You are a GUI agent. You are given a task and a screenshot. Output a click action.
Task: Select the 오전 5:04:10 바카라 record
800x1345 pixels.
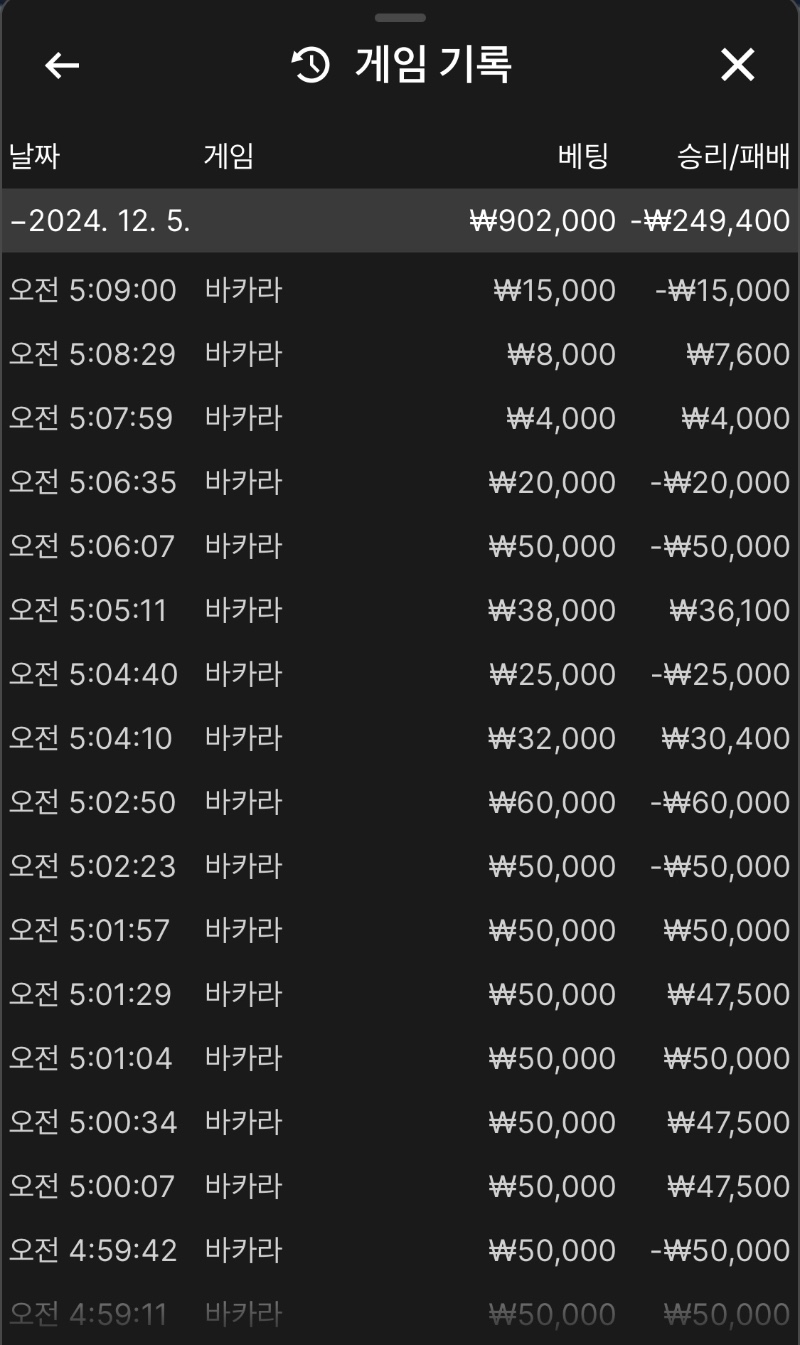click(400, 739)
